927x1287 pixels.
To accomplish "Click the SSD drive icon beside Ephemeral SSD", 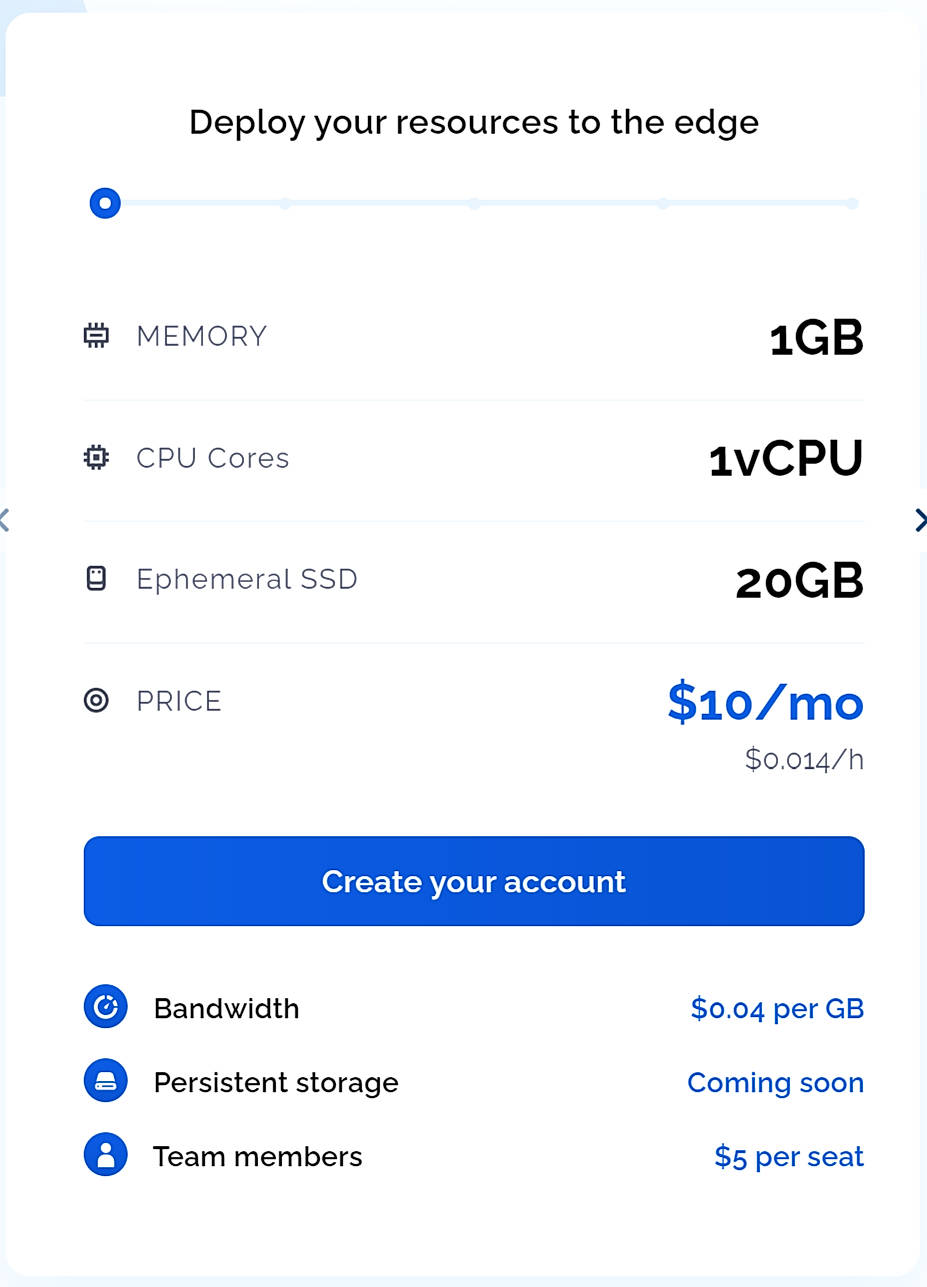I will (95, 578).
